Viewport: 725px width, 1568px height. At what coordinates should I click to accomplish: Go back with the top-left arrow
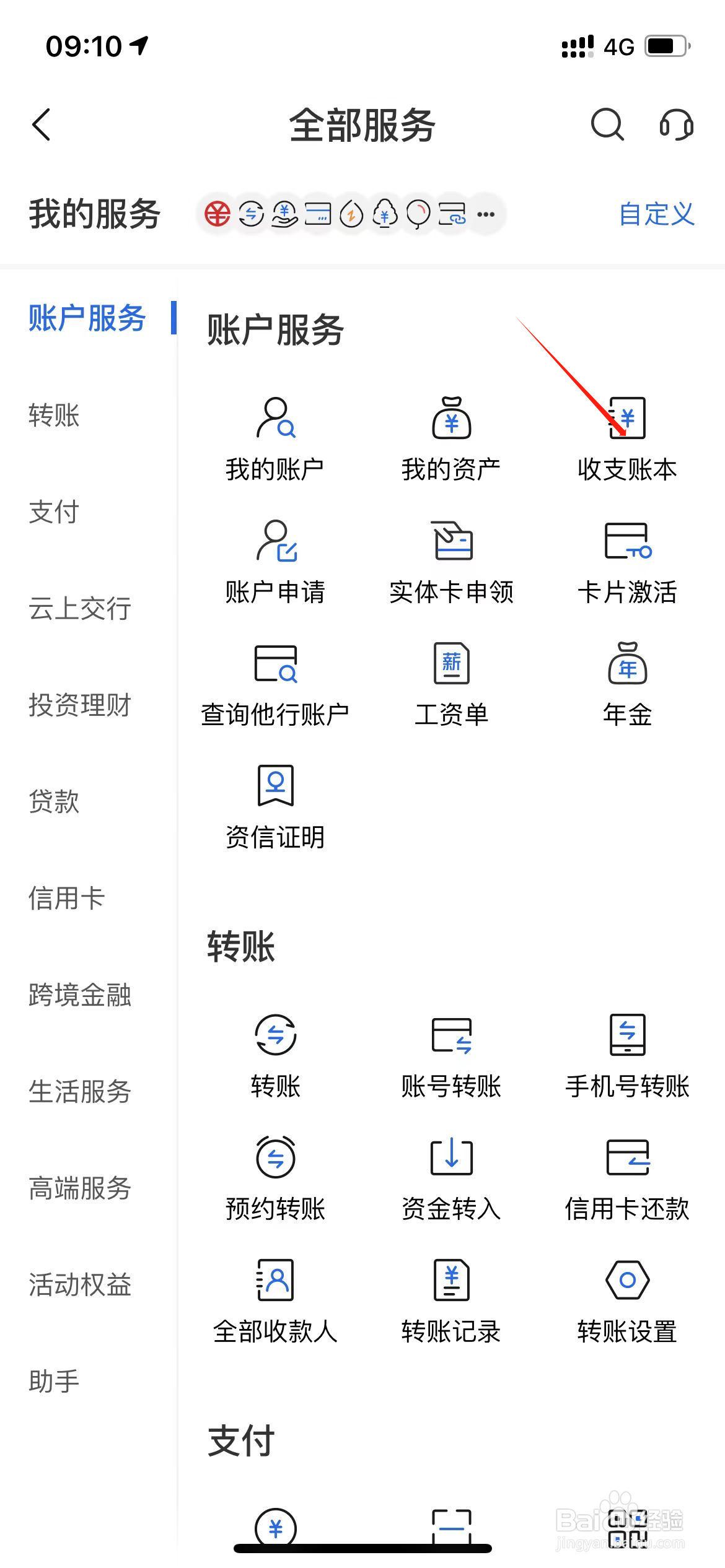41,124
